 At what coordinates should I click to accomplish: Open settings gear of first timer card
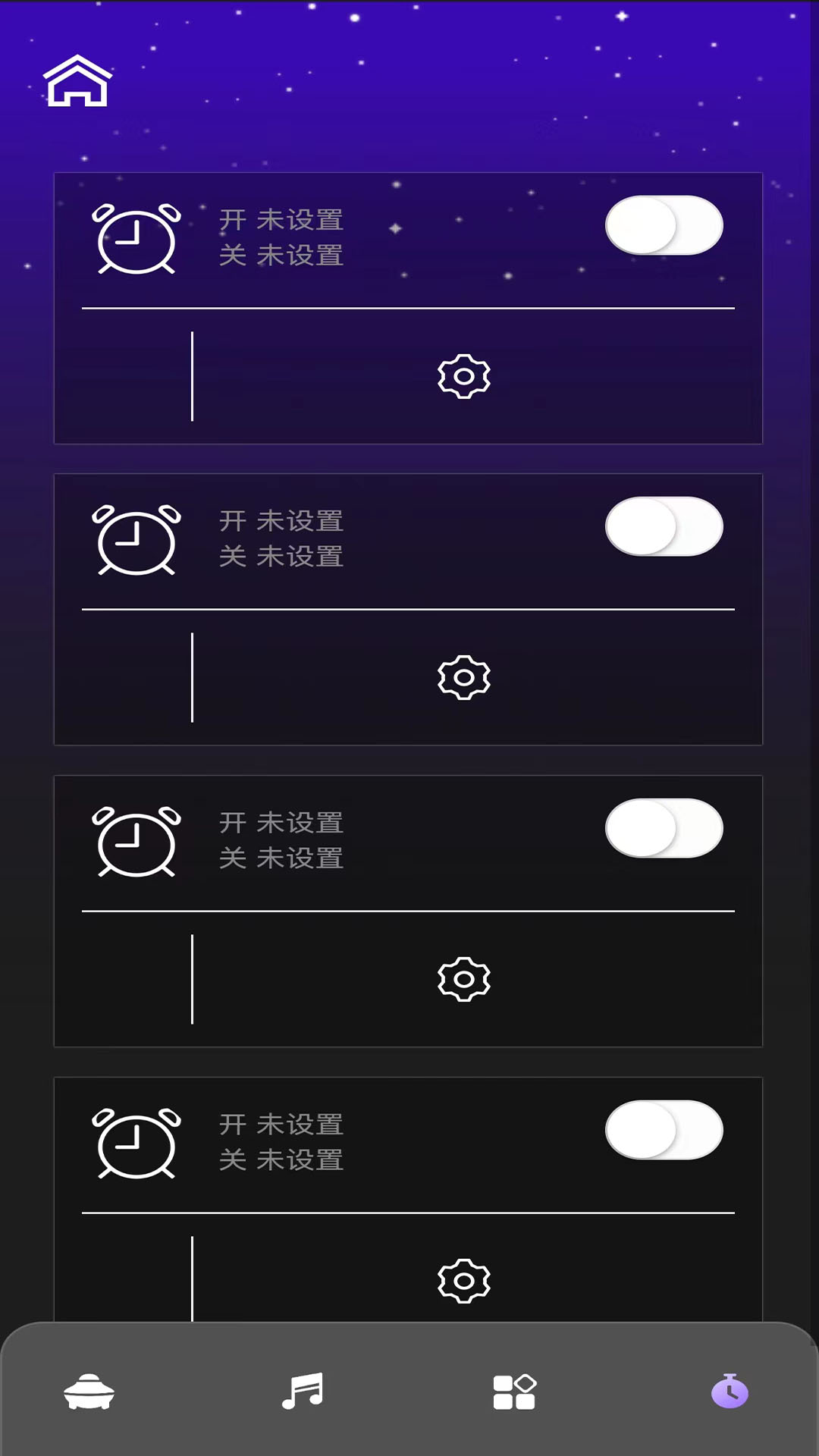pyautogui.click(x=464, y=376)
